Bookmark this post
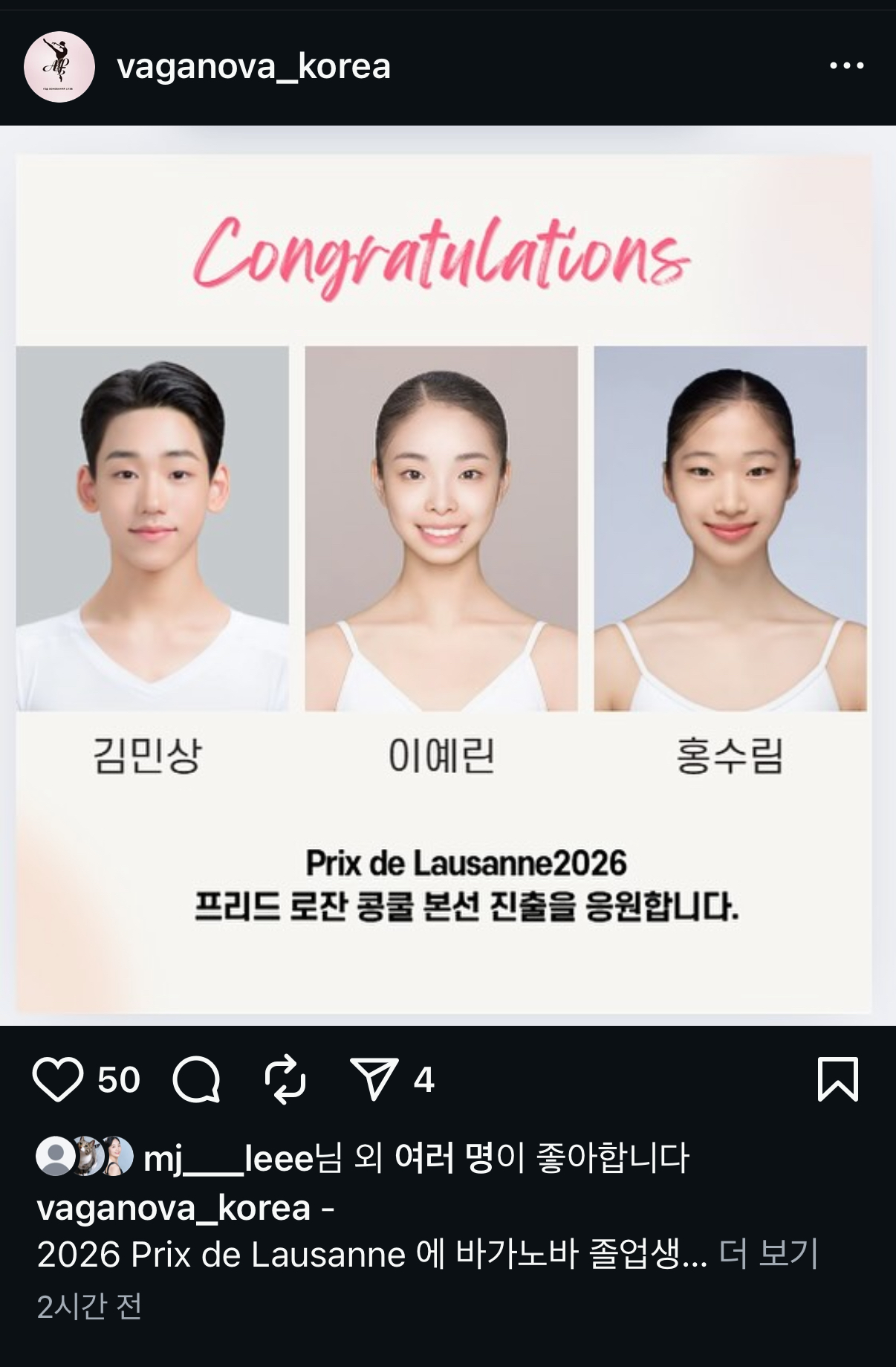 pyautogui.click(x=837, y=1079)
